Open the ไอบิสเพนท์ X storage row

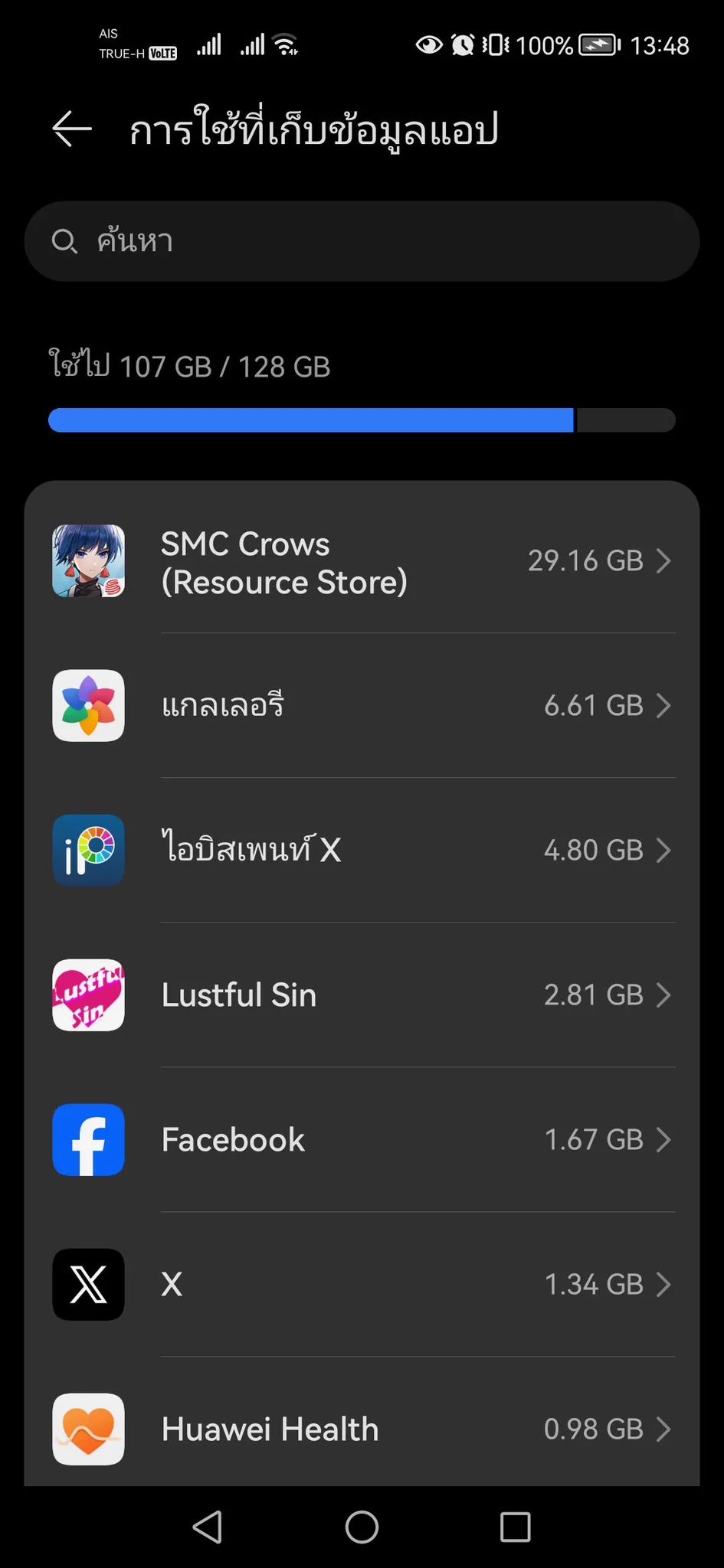[362, 850]
